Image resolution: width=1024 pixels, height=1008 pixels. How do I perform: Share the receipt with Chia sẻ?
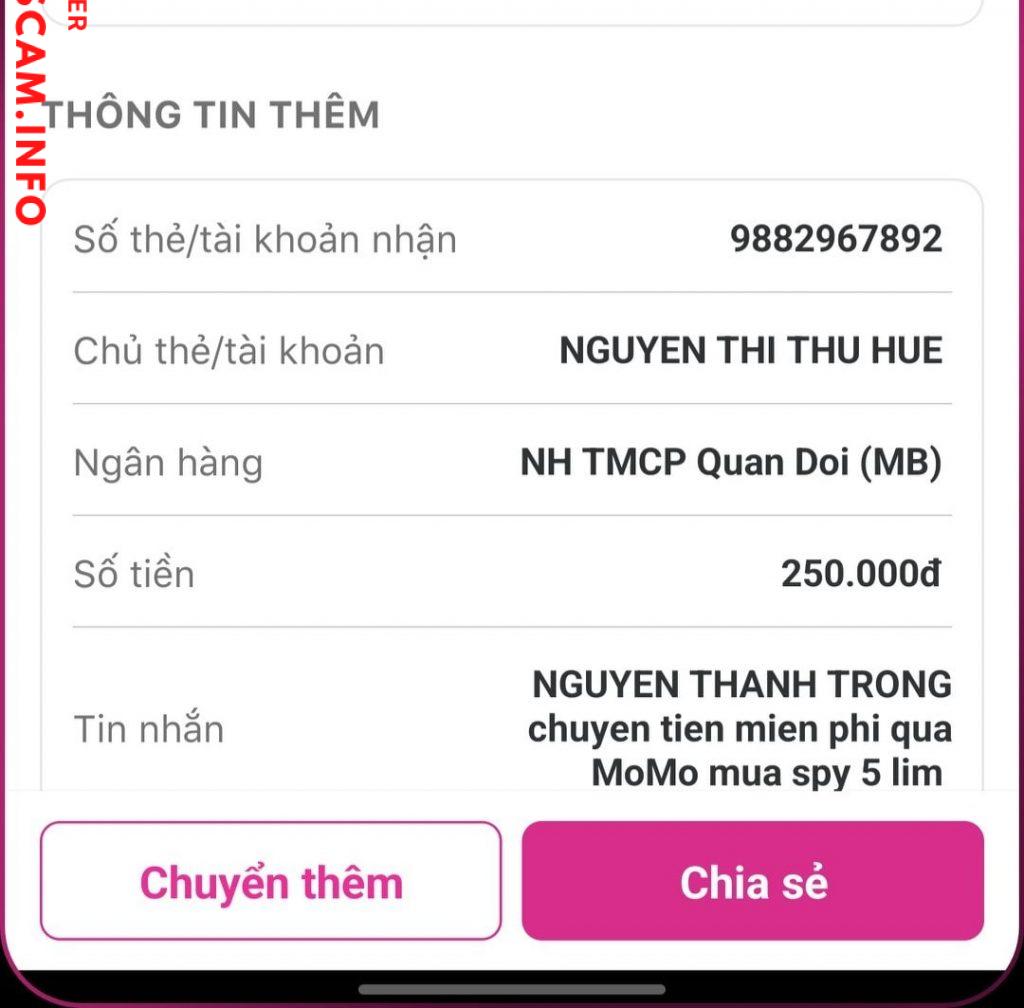pyautogui.click(x=752, y=881)
